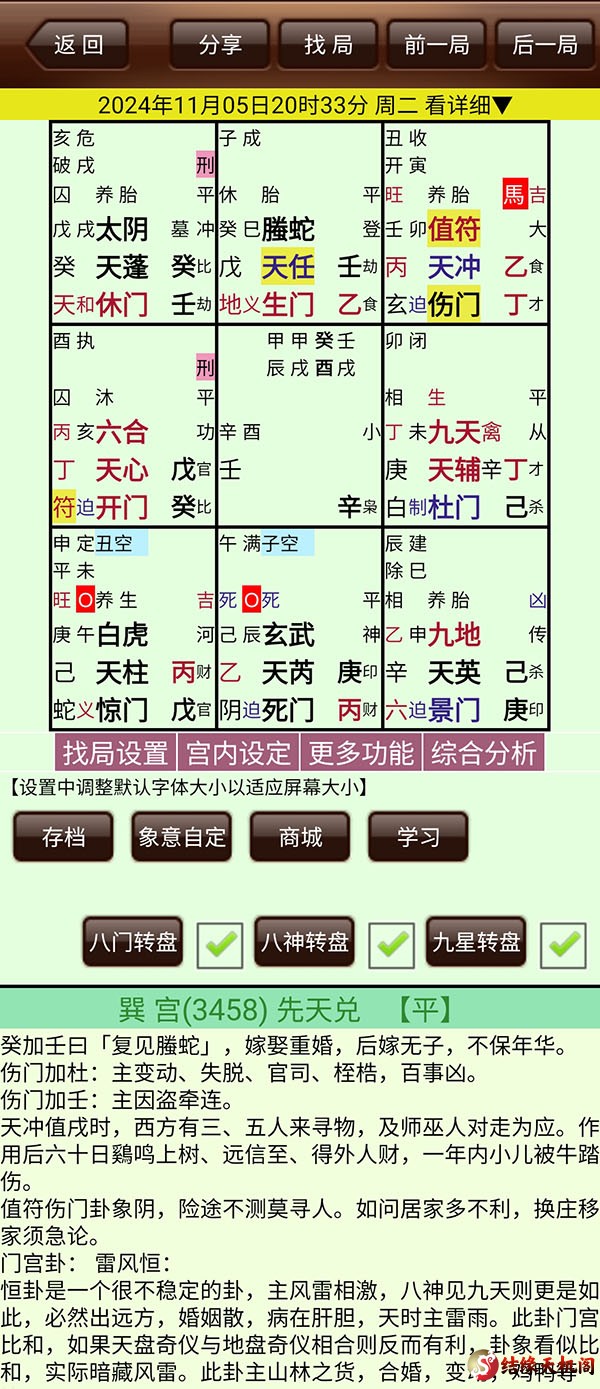The image size is (600, 1389).
Task: Tap the 八门转盘 button
Action: point(133,942)
